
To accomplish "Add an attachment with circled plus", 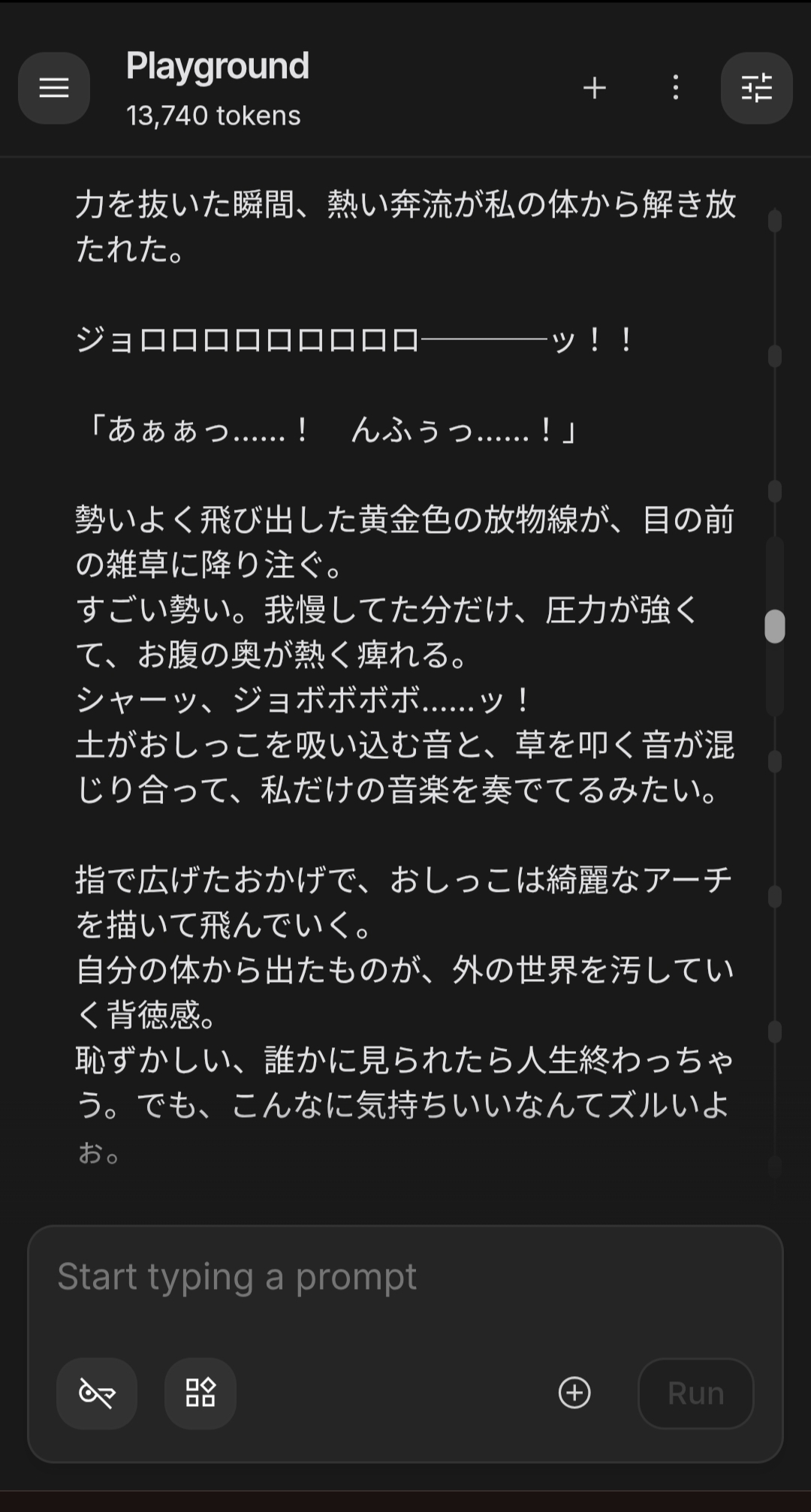I will coord(575,1393).
